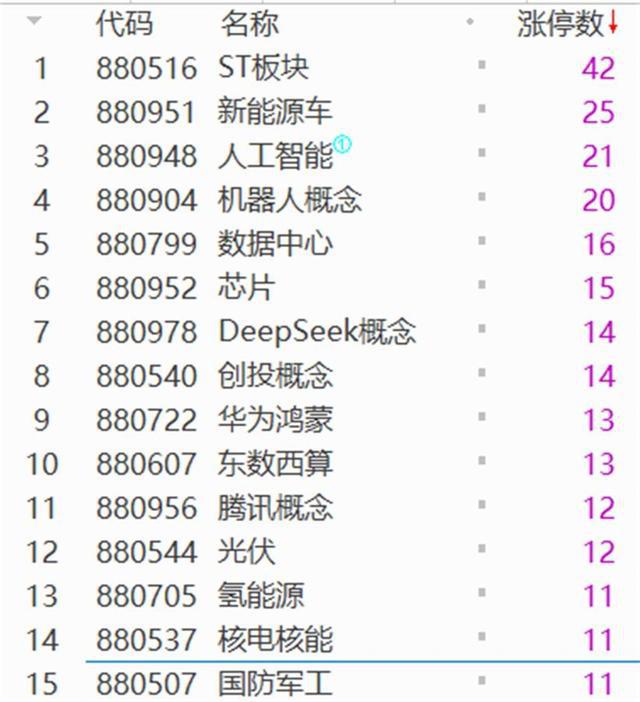Open the 核电核能 row
The height and width of the screenshot is (702, 640).
pos(275,639)
